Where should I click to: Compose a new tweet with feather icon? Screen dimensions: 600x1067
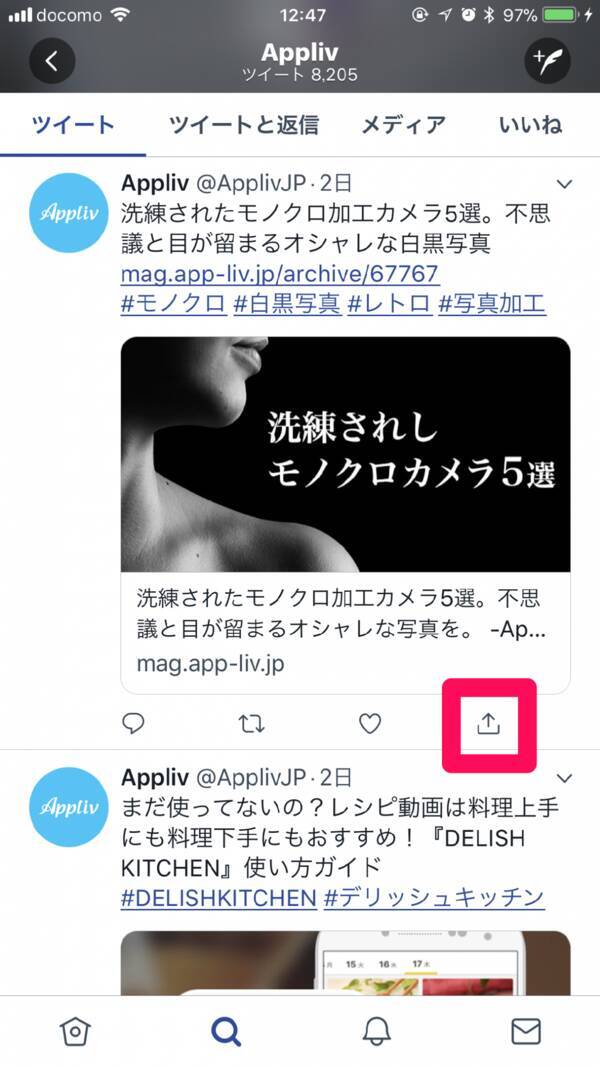(547, 61)
